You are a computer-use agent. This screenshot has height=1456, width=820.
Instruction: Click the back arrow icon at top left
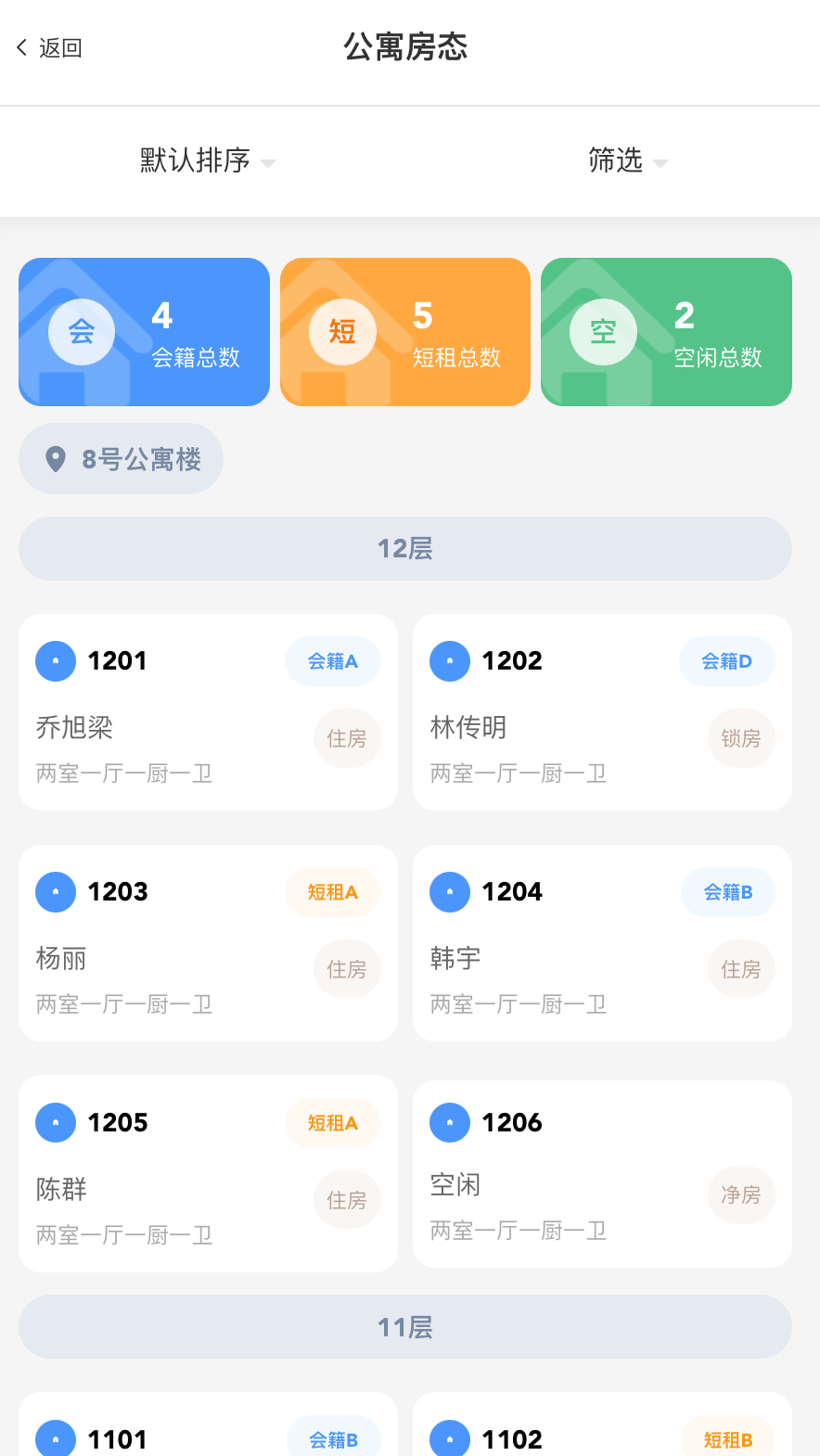(20, 46)
